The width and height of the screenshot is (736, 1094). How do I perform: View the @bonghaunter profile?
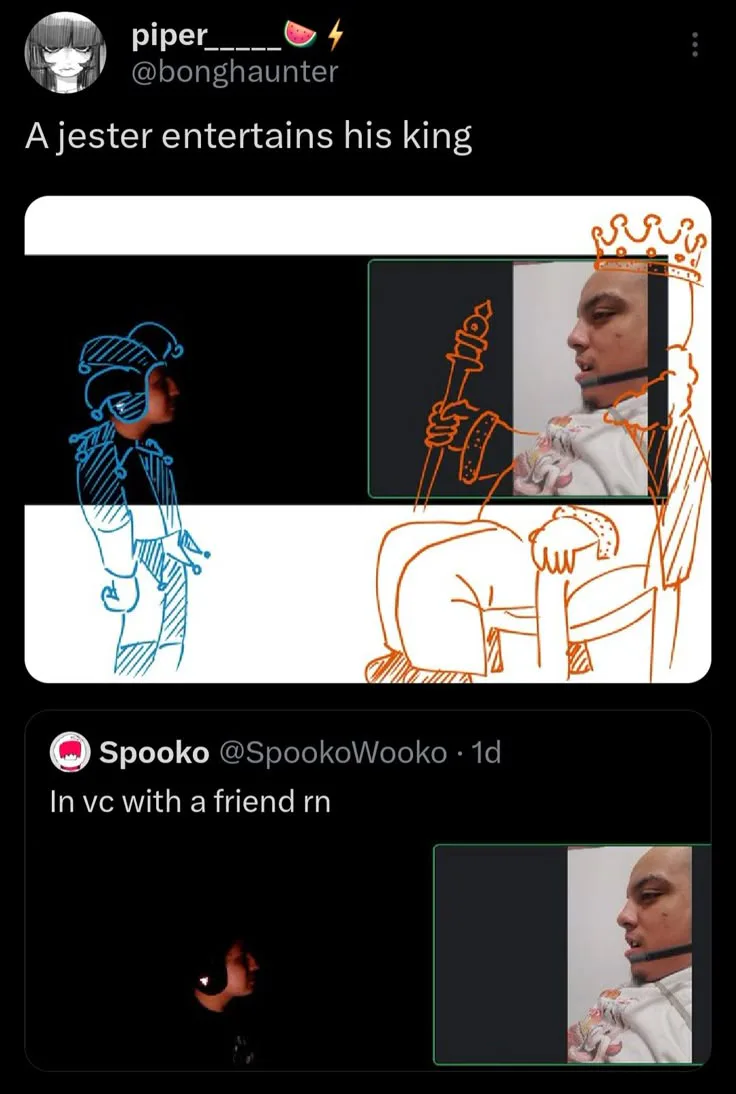[x=235, y=71]
